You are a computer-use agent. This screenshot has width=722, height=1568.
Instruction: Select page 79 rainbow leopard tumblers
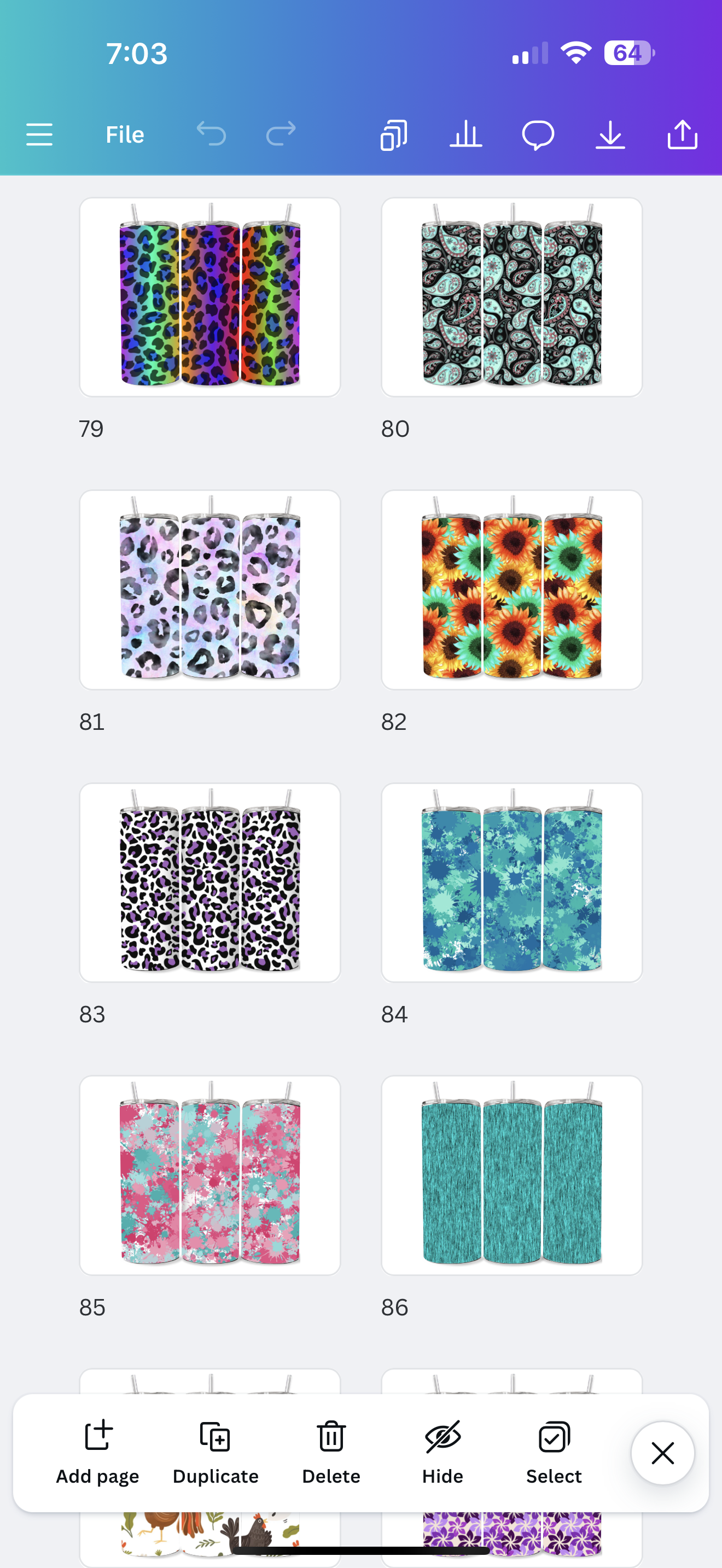(210, 297)
